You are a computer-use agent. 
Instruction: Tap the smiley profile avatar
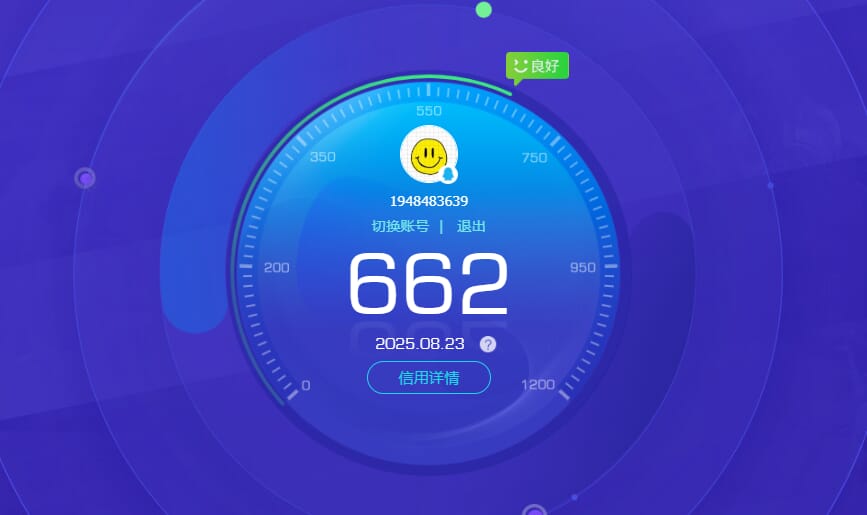pos(429,155)
